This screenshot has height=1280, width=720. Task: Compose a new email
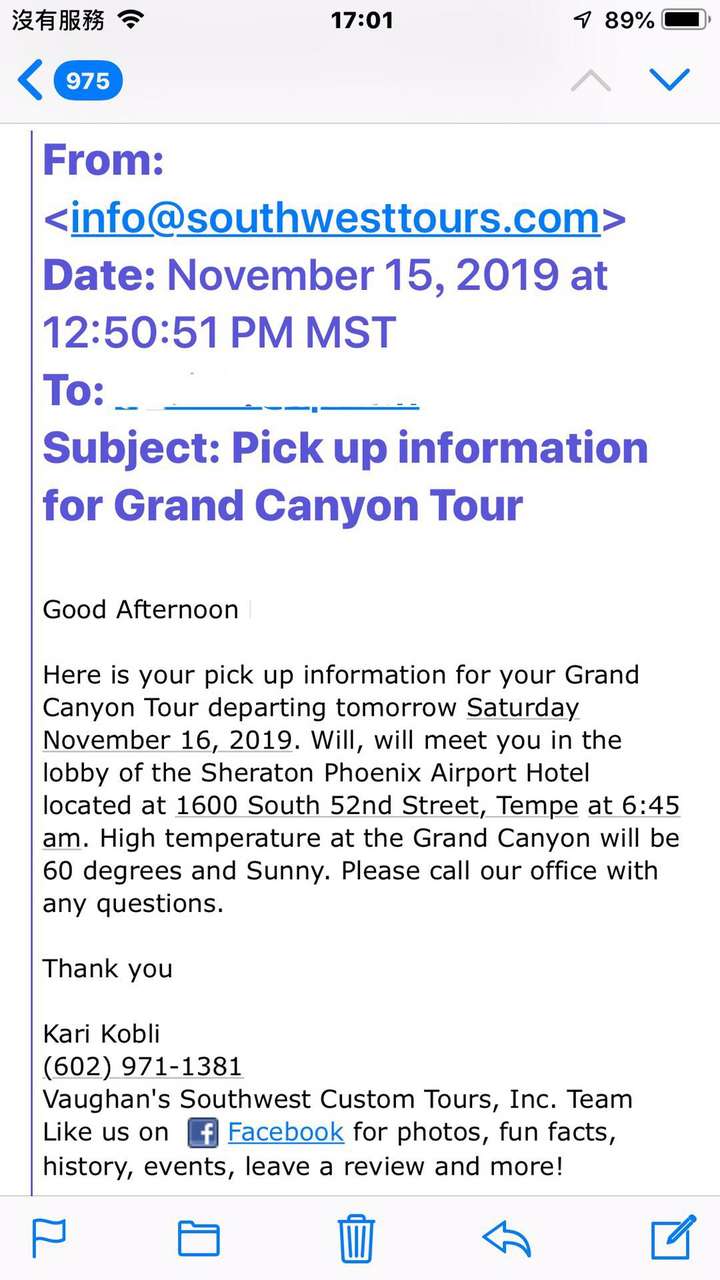pyautogui.click(x=672, y=1237)
